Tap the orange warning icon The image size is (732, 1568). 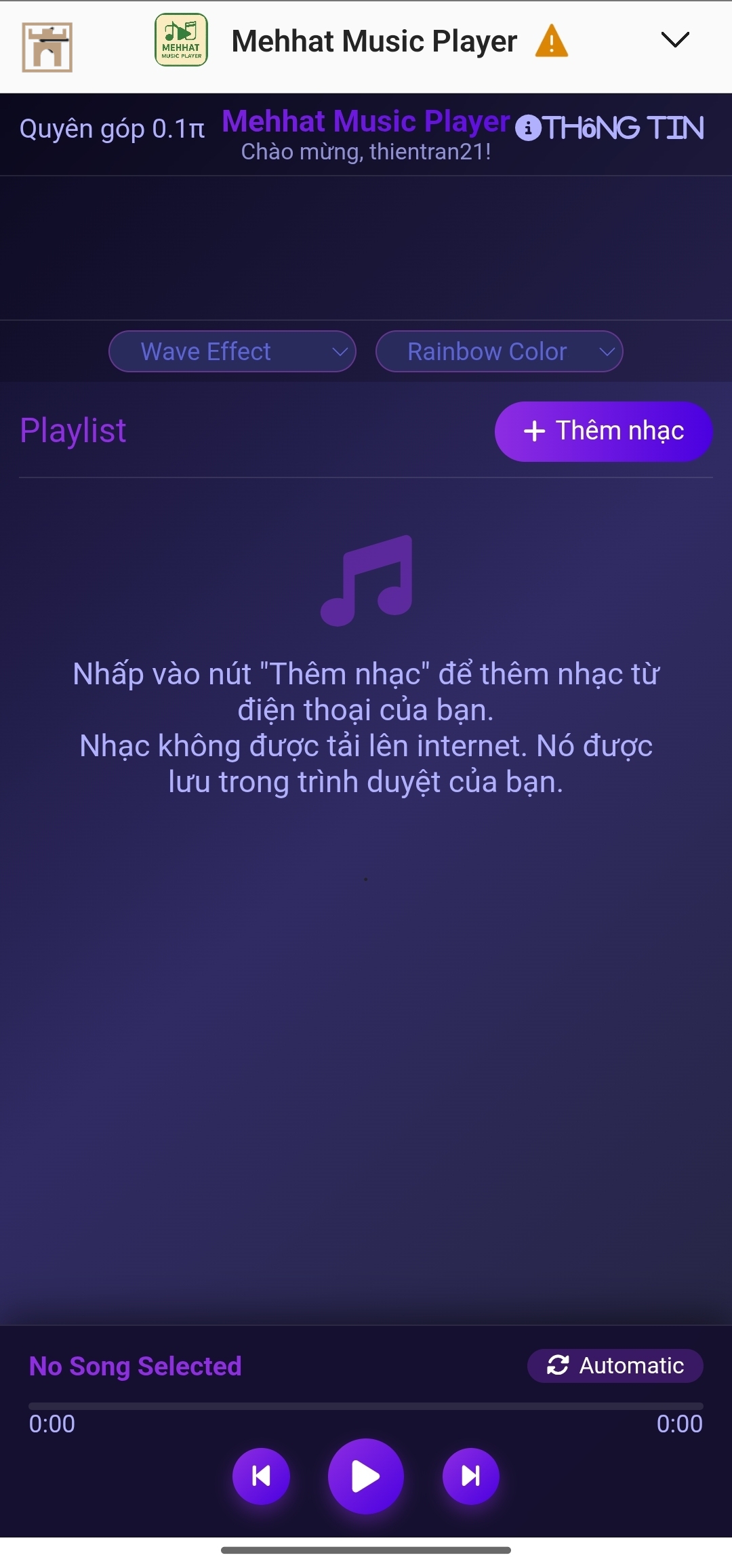[x=552, y=41]
